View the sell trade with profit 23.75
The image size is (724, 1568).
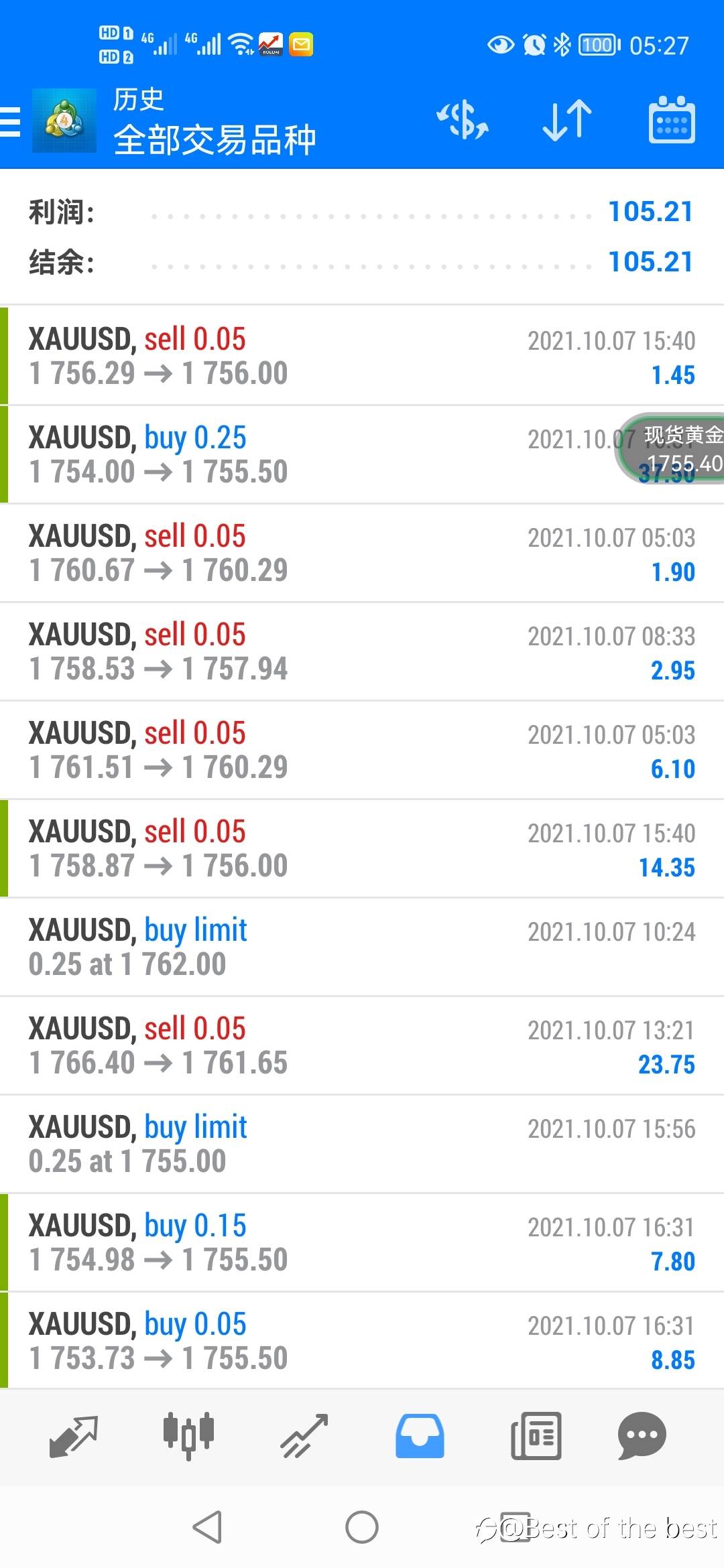(x=362, y=1045)
